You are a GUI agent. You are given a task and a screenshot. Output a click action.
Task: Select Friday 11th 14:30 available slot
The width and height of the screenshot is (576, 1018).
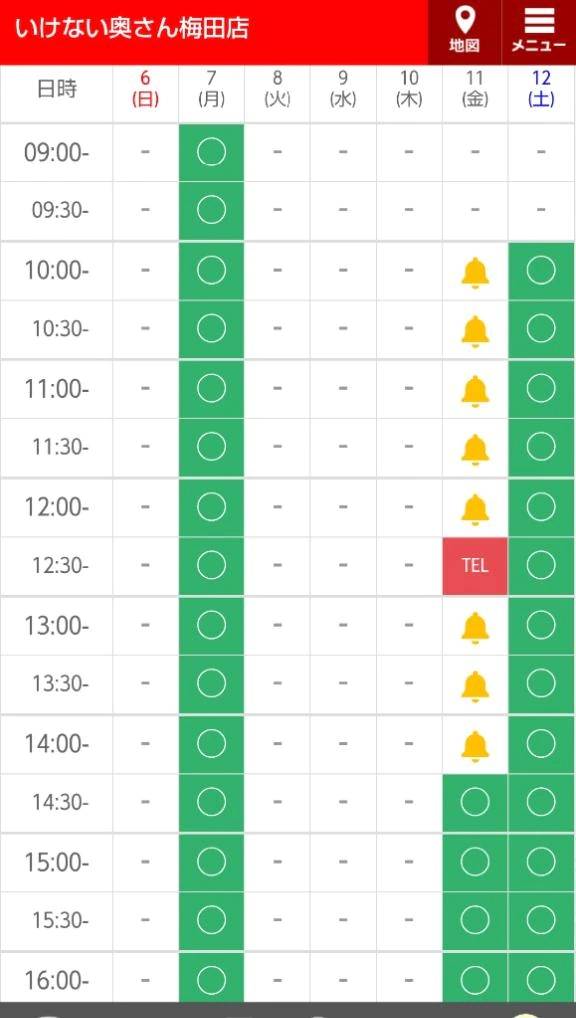click(475, 803)
